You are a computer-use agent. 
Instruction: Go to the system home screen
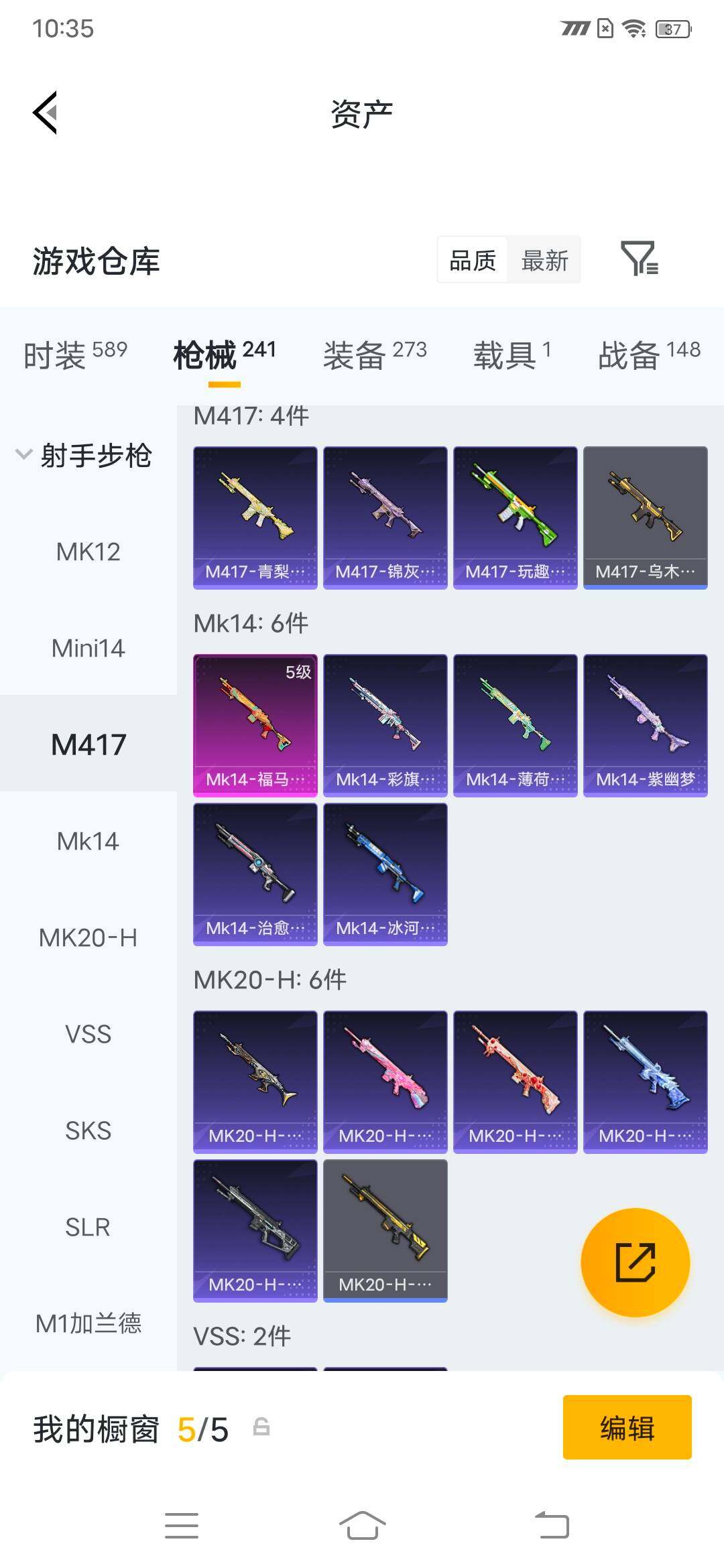(362, 1526)
